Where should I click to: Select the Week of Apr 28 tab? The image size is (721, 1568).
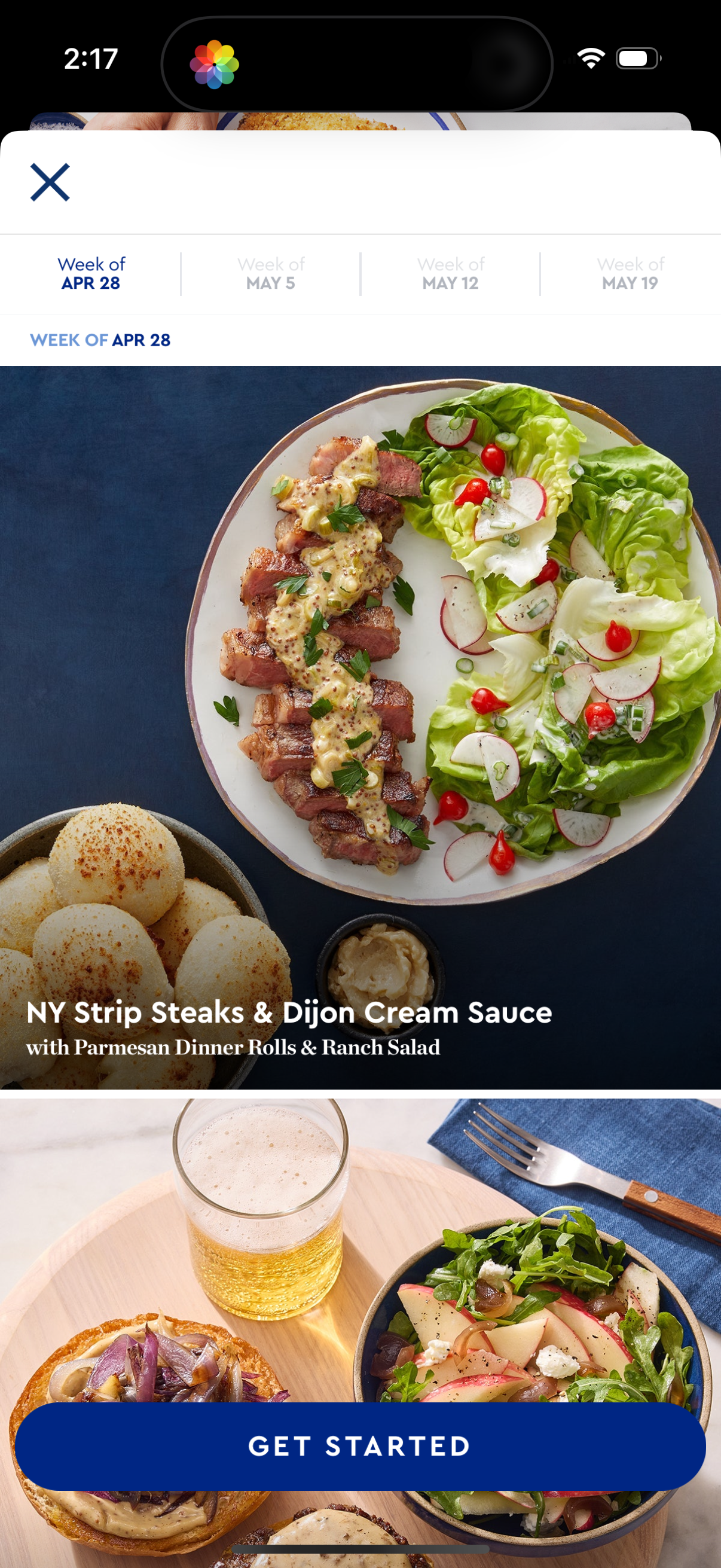pyautogui.click(x=91, y=273)
